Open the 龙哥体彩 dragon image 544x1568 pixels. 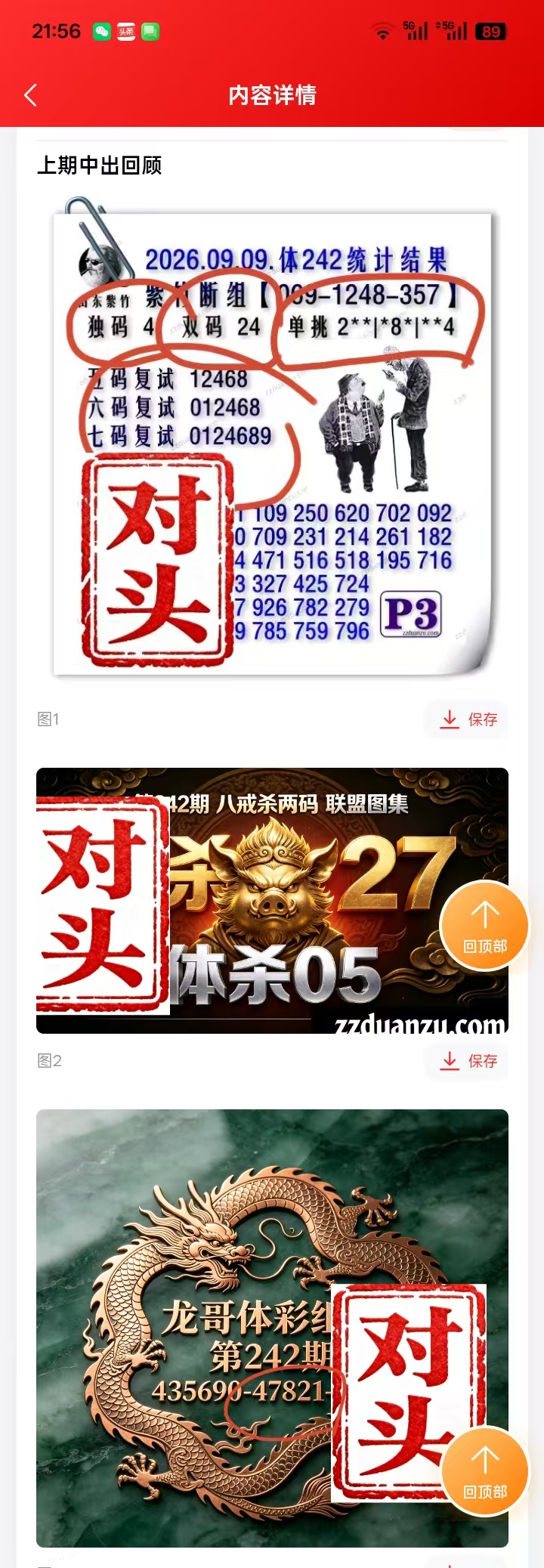coord(272,1328)
